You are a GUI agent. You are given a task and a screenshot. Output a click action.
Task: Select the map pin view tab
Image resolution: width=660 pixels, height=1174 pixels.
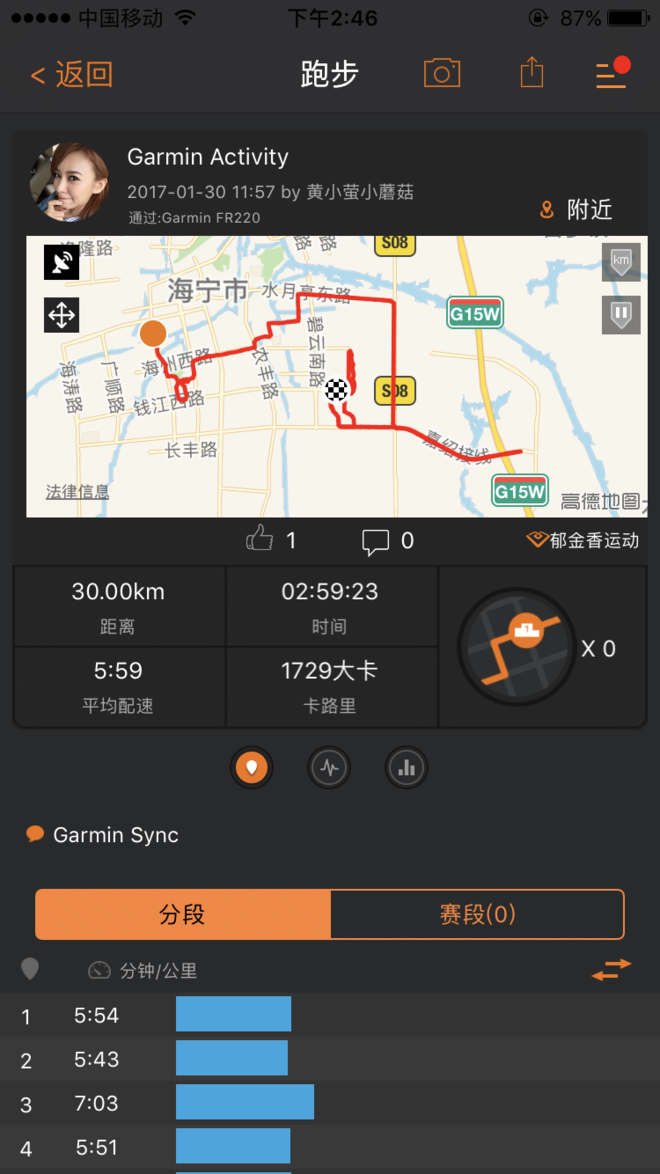coord(252,768)
